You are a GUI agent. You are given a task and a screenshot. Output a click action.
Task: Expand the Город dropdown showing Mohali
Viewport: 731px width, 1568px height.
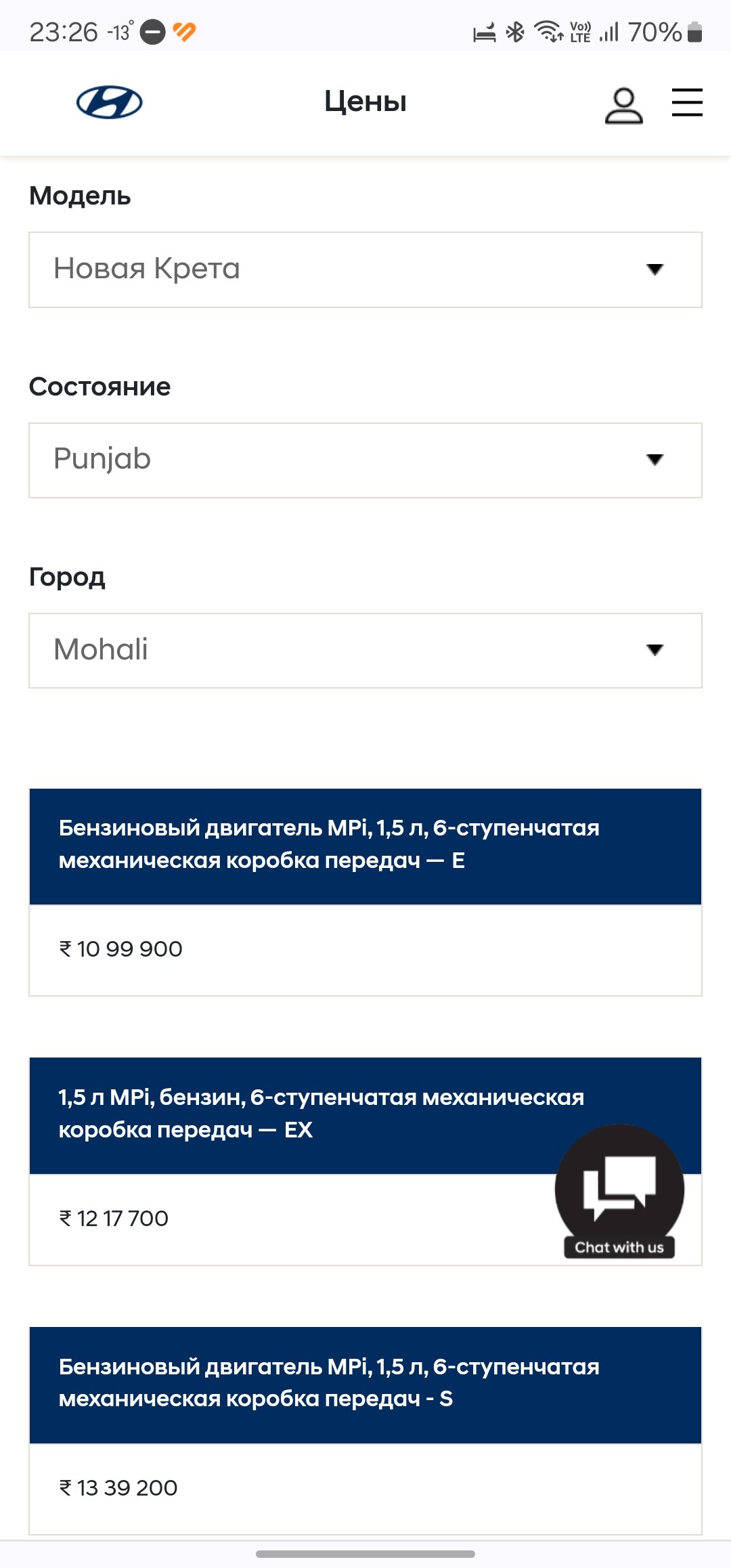pyautogui.click(x=365, y=651)
